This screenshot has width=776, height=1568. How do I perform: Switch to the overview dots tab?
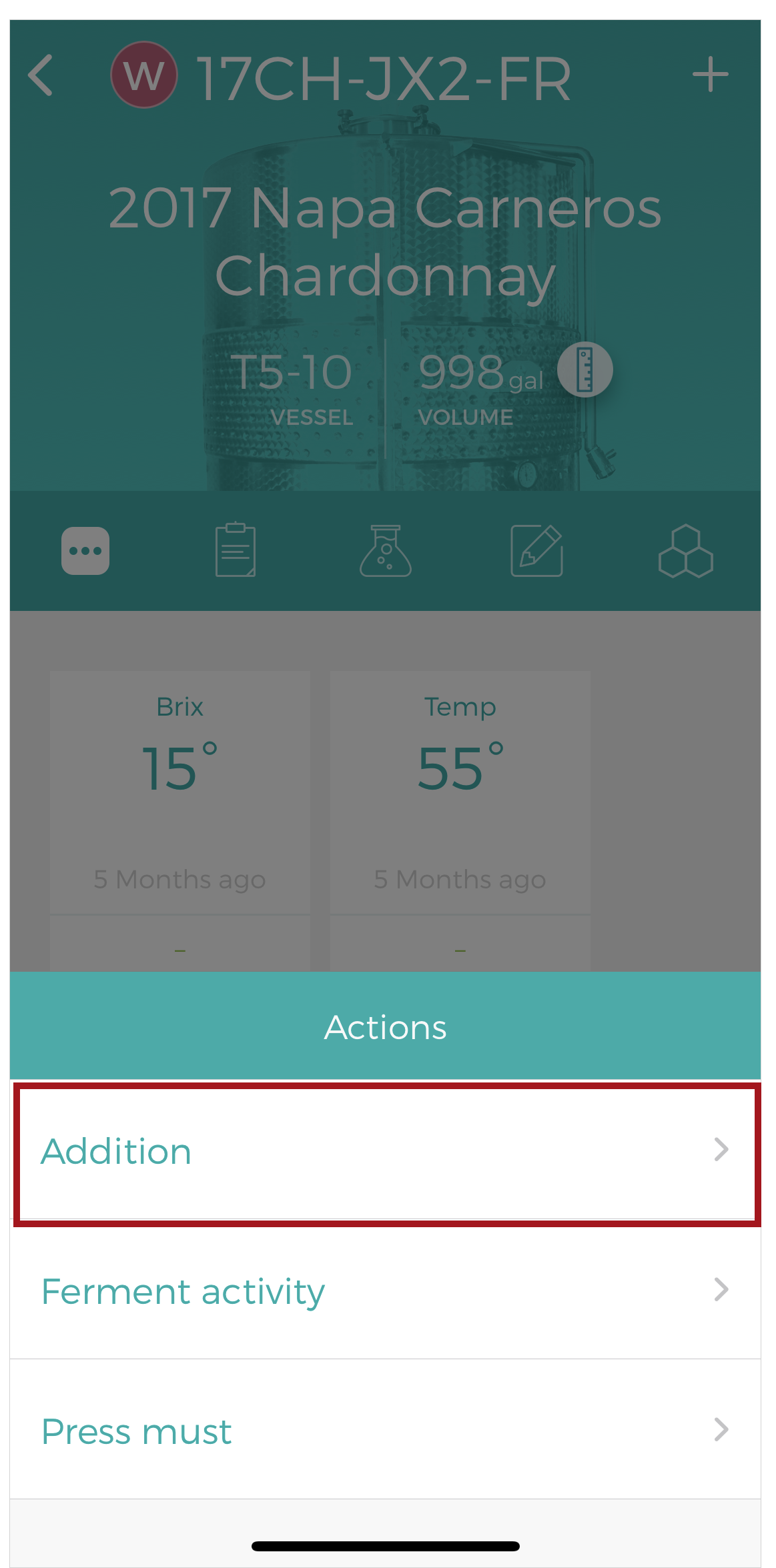(85, 551)
